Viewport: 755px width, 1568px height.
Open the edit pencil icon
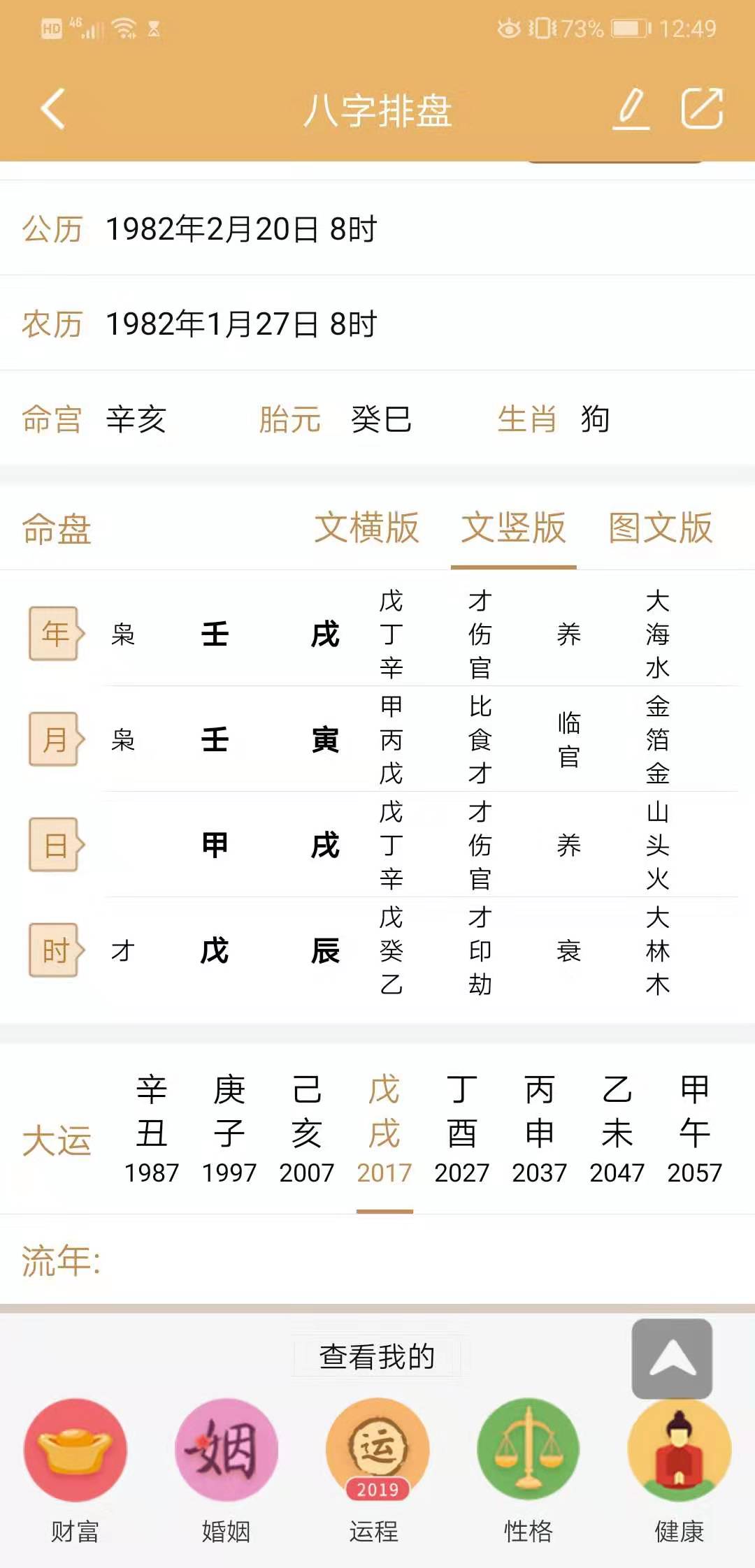pyautogui.click(x=631, y=109)
